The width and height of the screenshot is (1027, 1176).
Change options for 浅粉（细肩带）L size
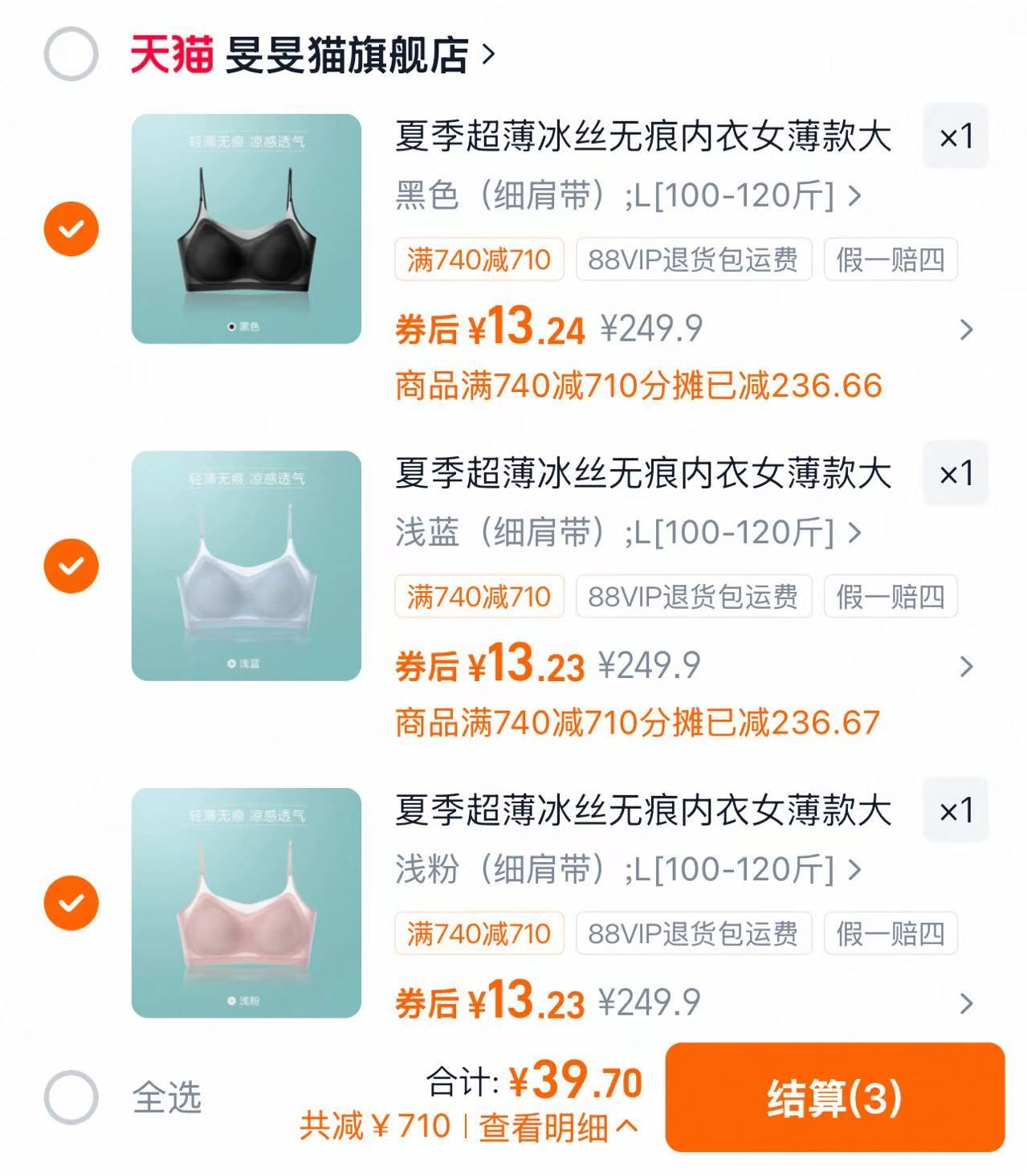(627, 868)
